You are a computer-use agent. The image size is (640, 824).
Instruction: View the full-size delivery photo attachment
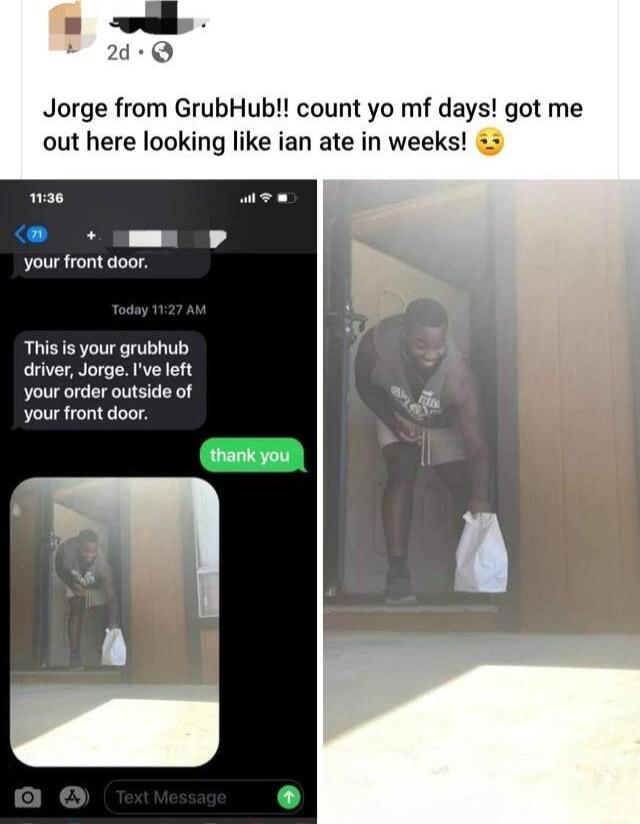(x=481, y=500)
